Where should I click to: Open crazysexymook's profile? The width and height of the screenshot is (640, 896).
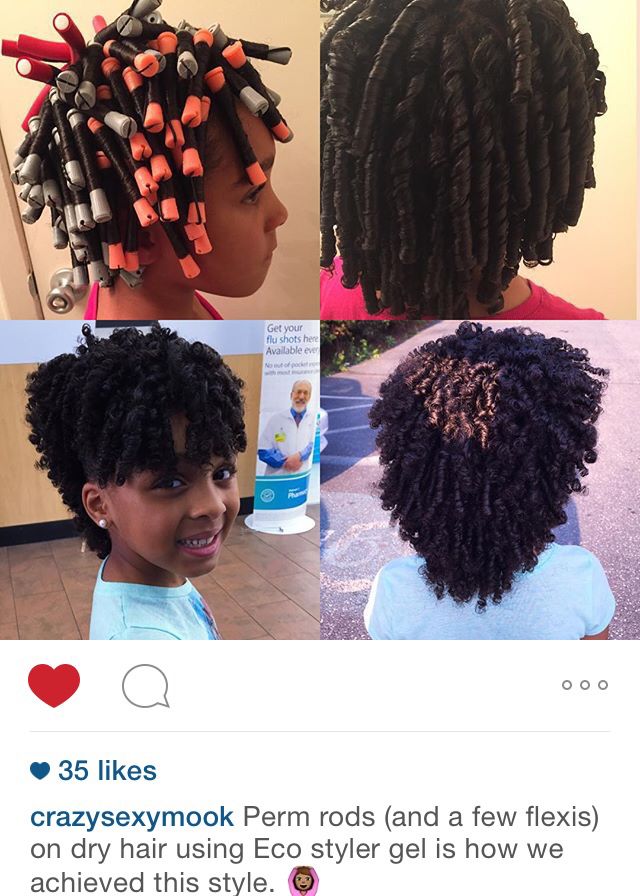[x=132, y=817]
